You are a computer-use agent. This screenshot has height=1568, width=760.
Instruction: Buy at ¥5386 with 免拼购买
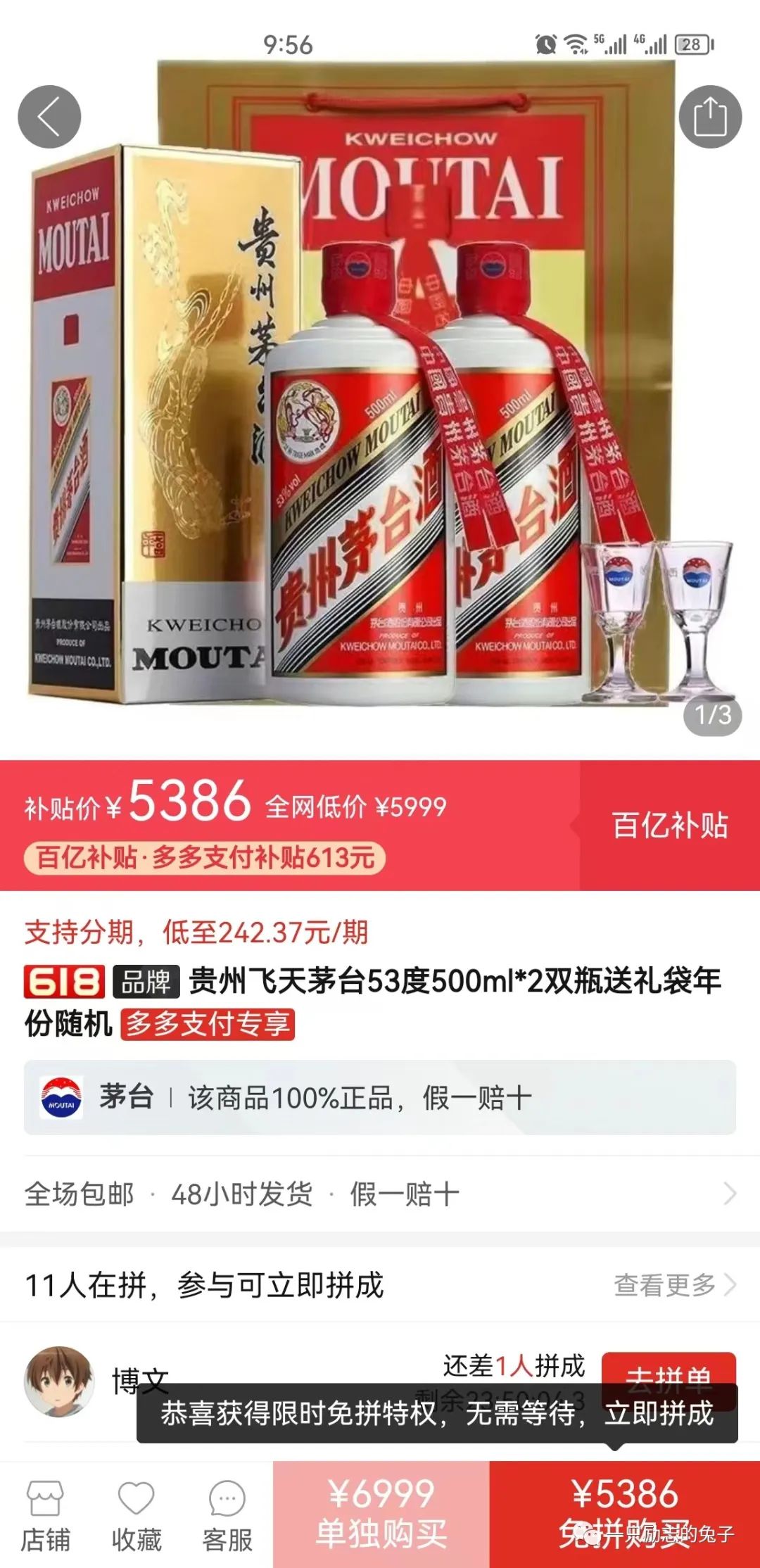624,1515
